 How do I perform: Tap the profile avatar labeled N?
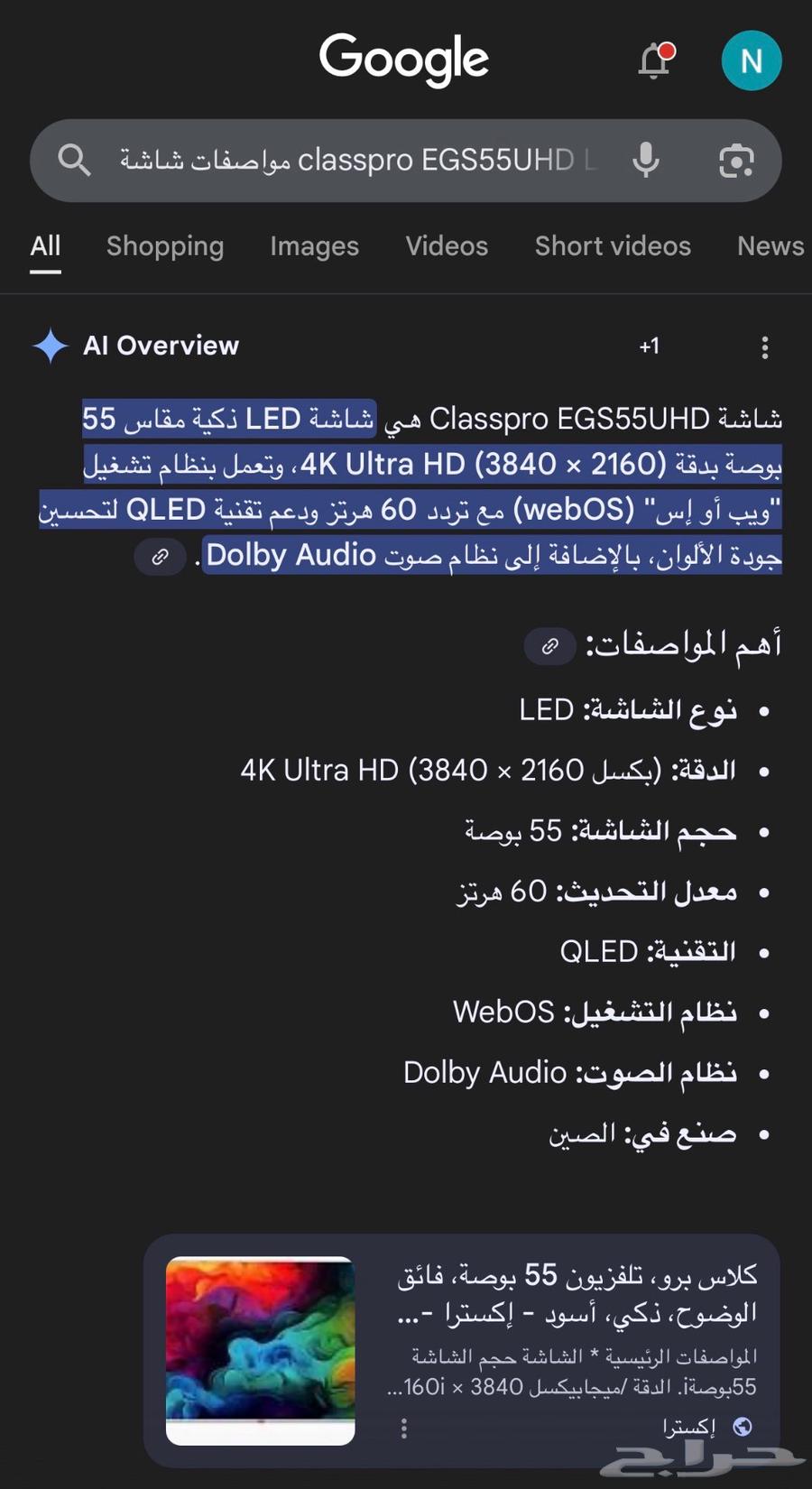[x=752, y=60]
